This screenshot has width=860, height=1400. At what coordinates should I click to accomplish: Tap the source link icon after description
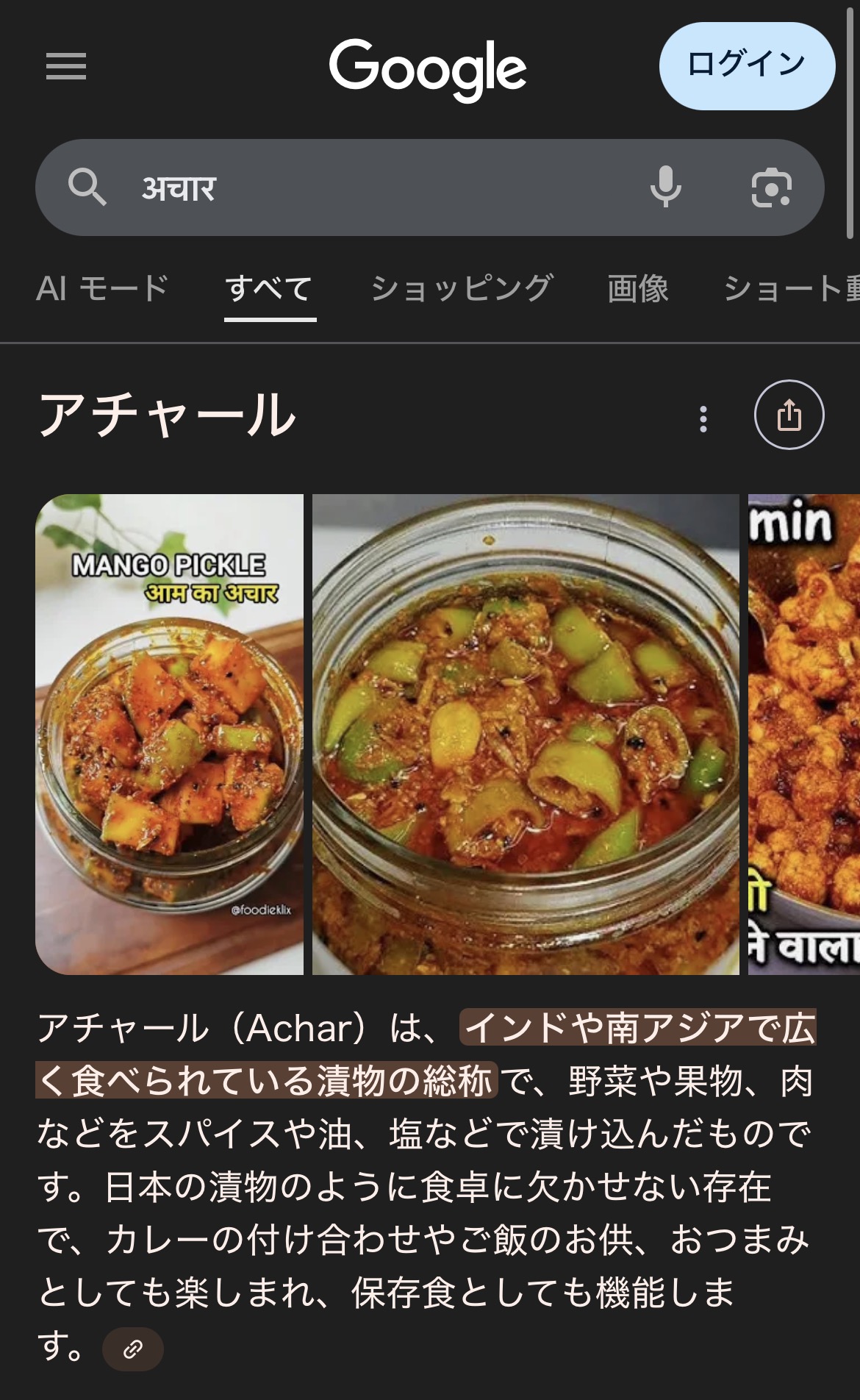[x=133, y=1349]
